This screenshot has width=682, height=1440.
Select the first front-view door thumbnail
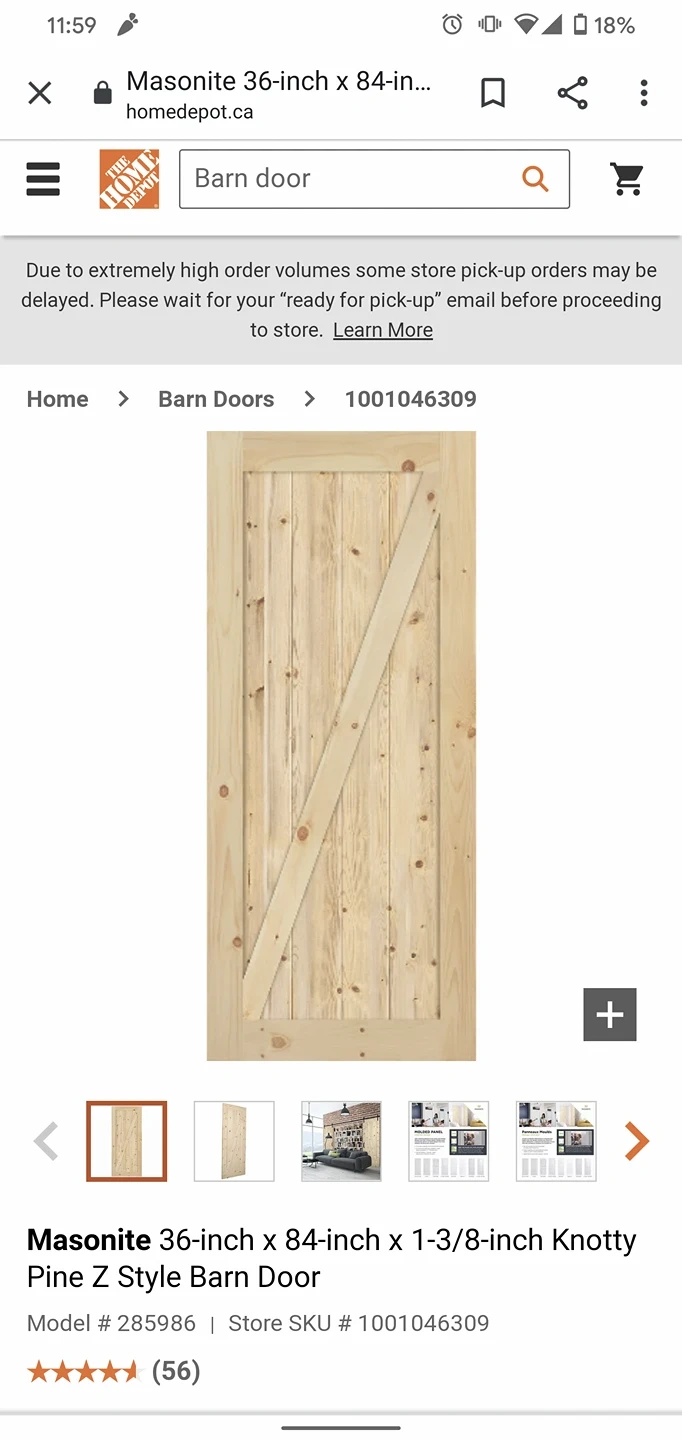tap(126, 1141)
